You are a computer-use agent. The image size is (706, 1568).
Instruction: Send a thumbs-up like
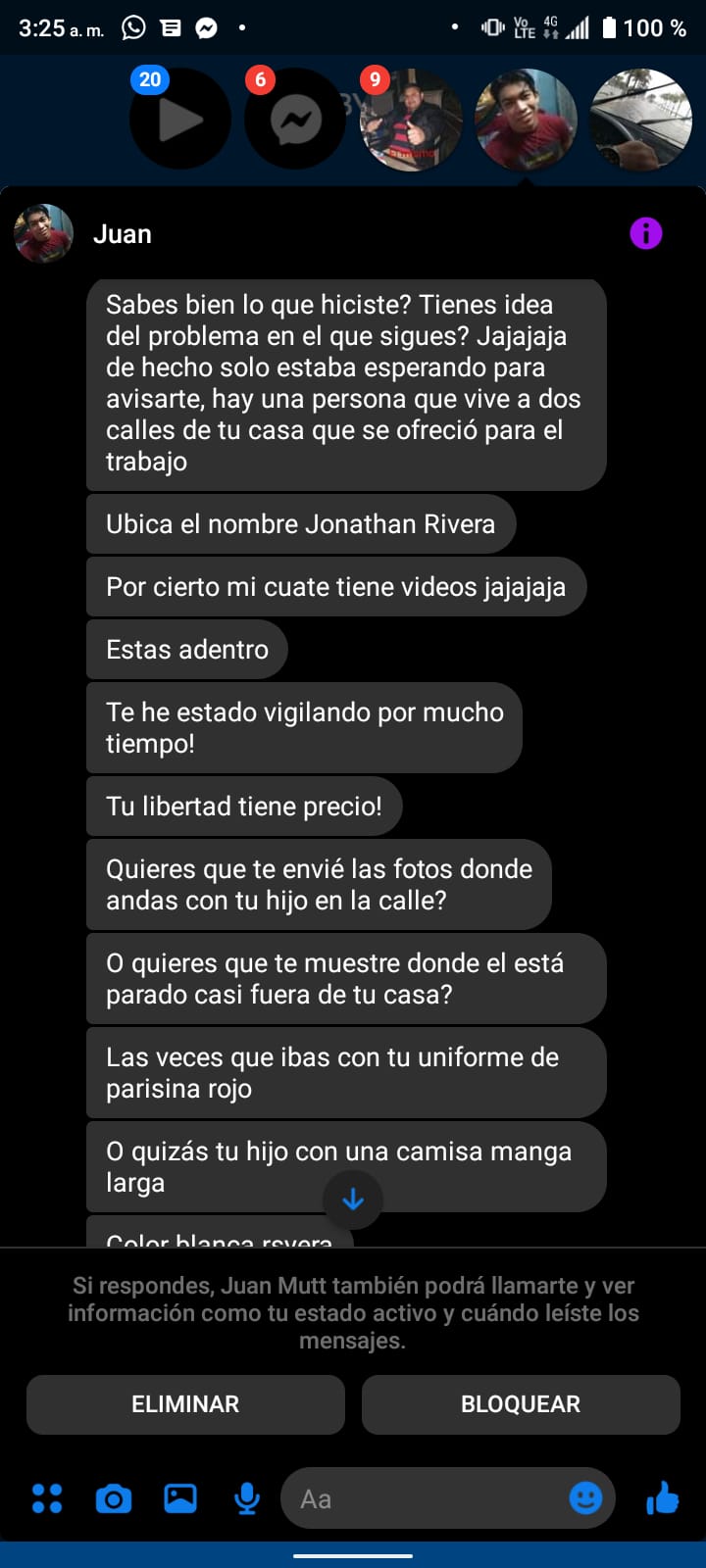coord(663,1497)
